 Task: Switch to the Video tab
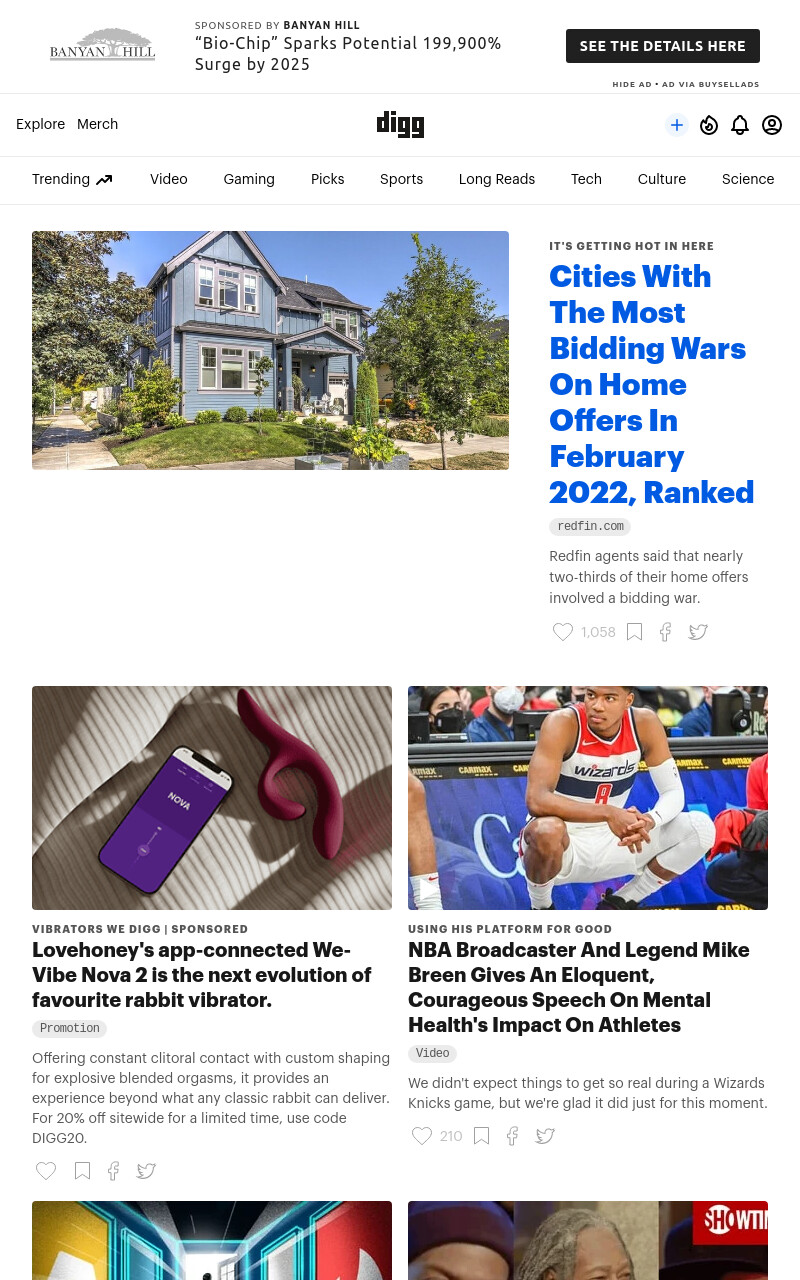click(x=169, y=179)
